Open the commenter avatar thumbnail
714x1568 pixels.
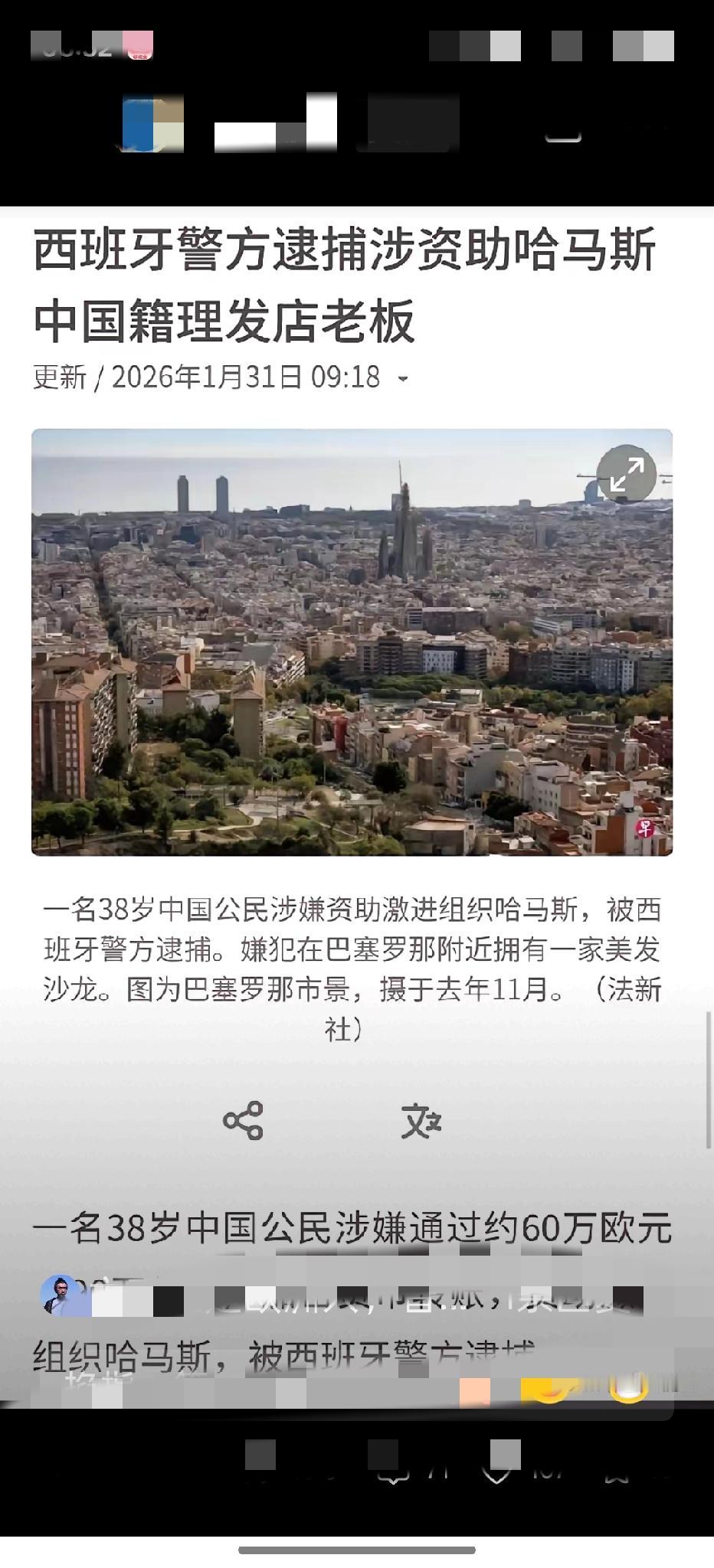click(60, 1294)
